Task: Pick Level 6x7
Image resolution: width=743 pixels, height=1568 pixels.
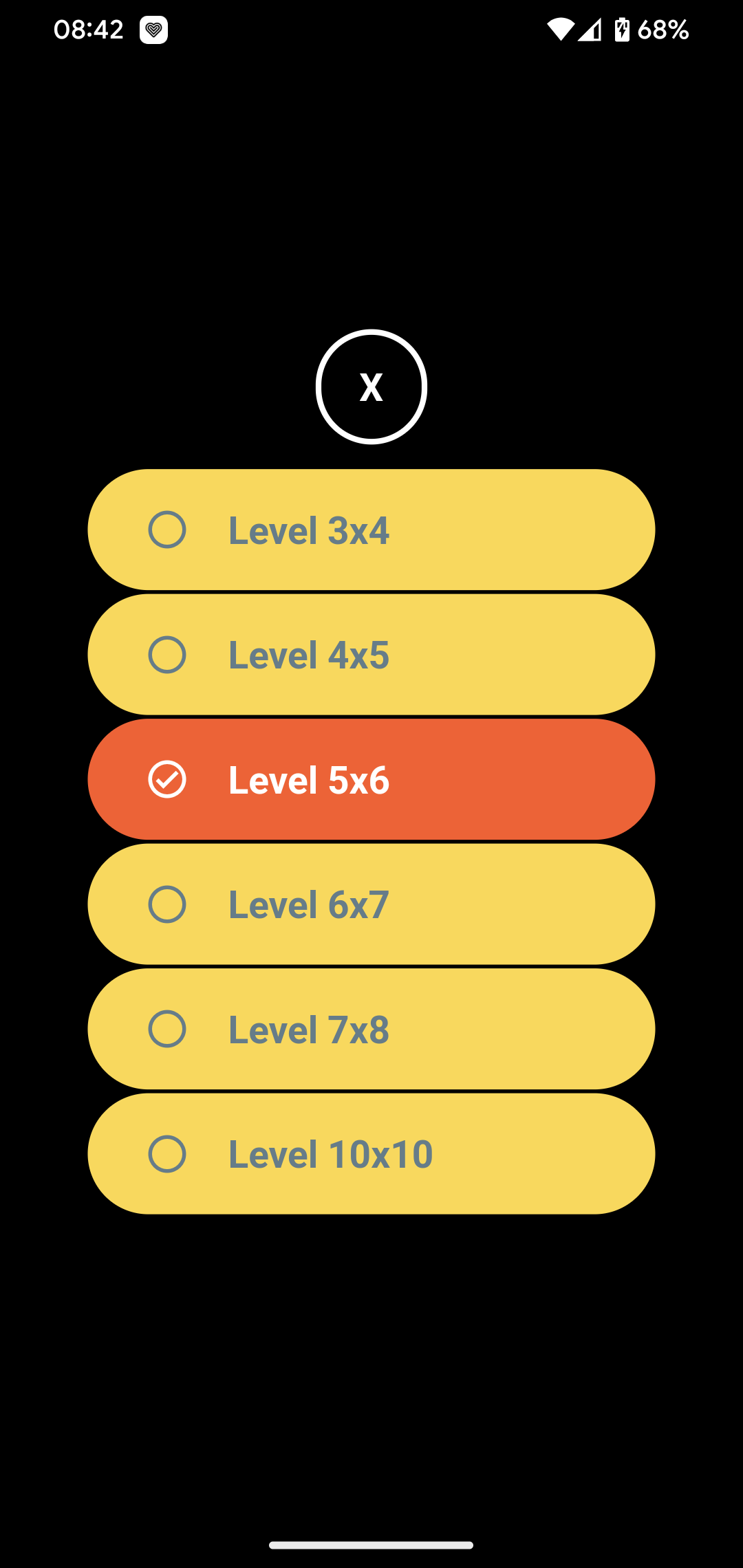Action: (371, 904)
